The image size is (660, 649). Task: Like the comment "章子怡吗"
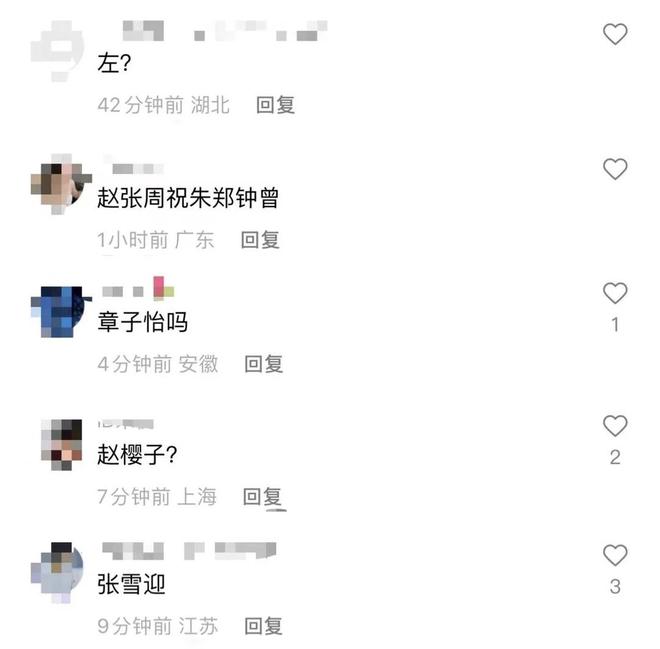[x=615, y=293]
